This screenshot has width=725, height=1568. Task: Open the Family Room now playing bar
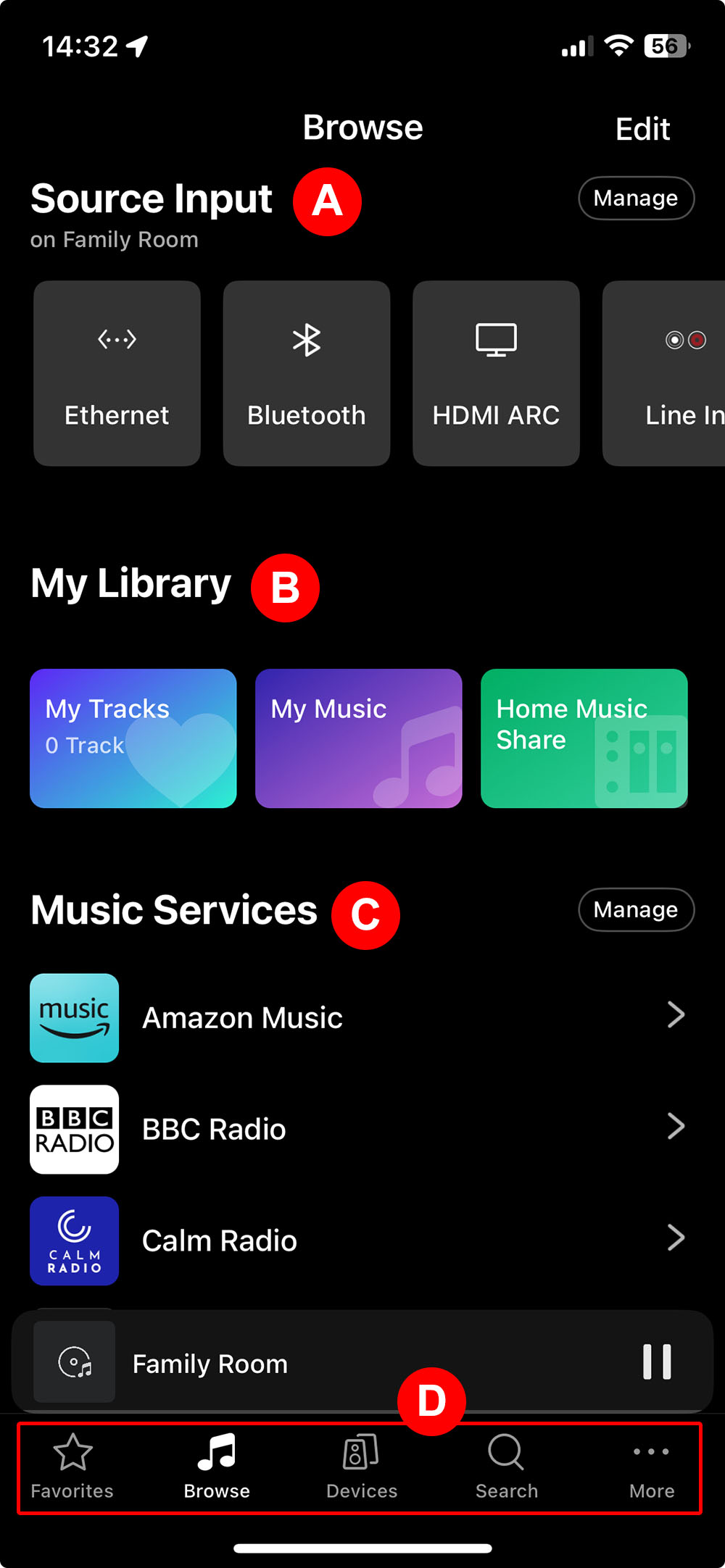pyautogui.click(x=290, y=1362)
